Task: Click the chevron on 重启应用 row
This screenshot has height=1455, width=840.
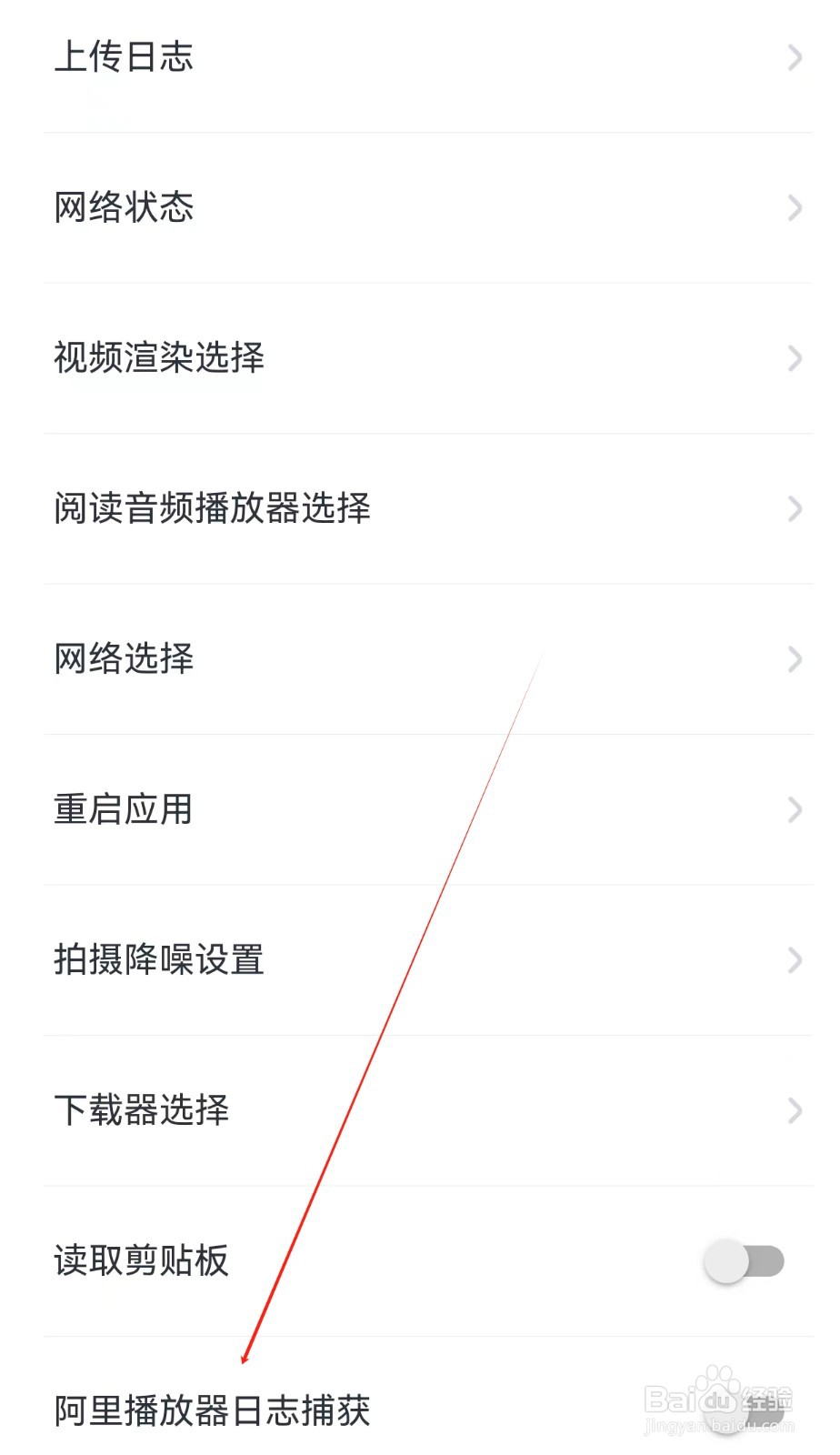Action: (x=794, y=809)
